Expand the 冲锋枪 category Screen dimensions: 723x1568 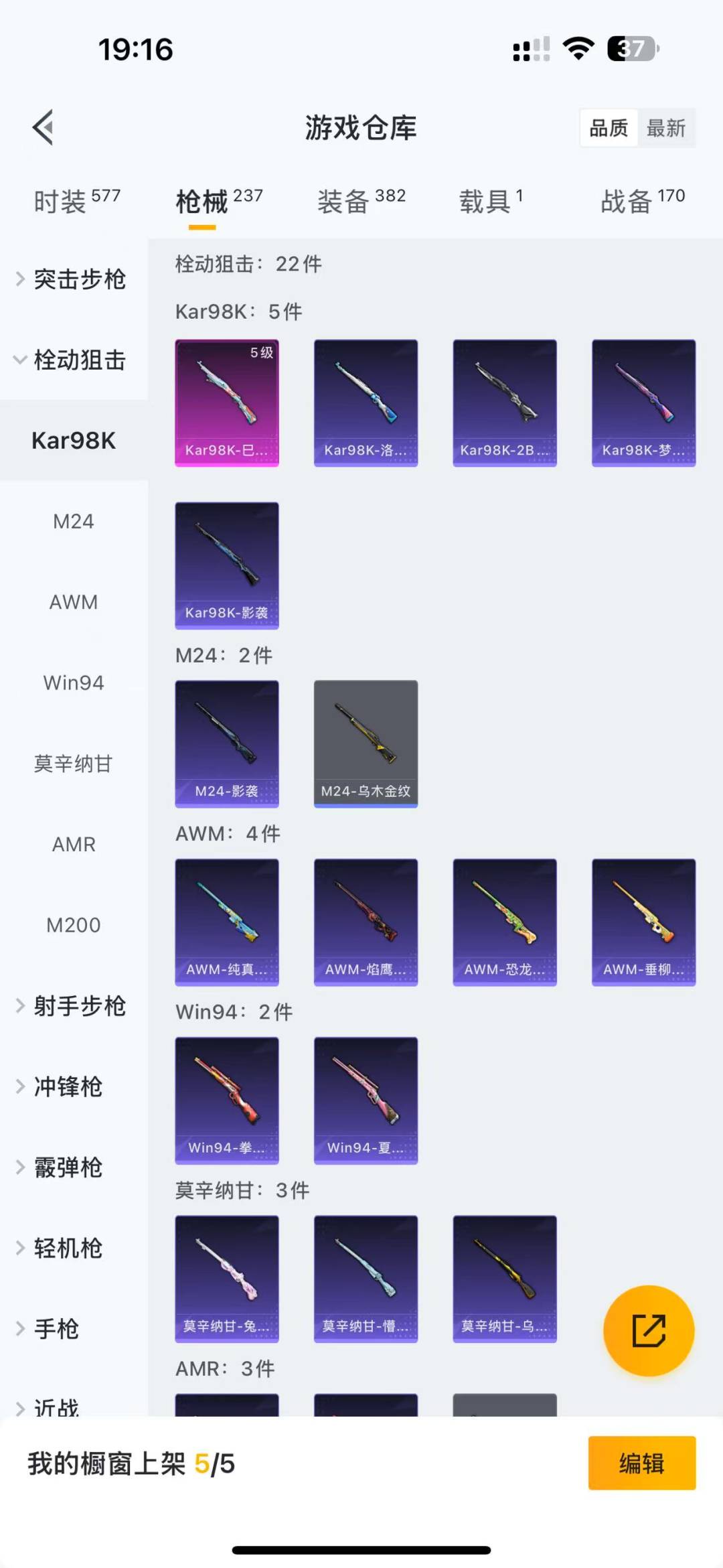coord(67,1086)
